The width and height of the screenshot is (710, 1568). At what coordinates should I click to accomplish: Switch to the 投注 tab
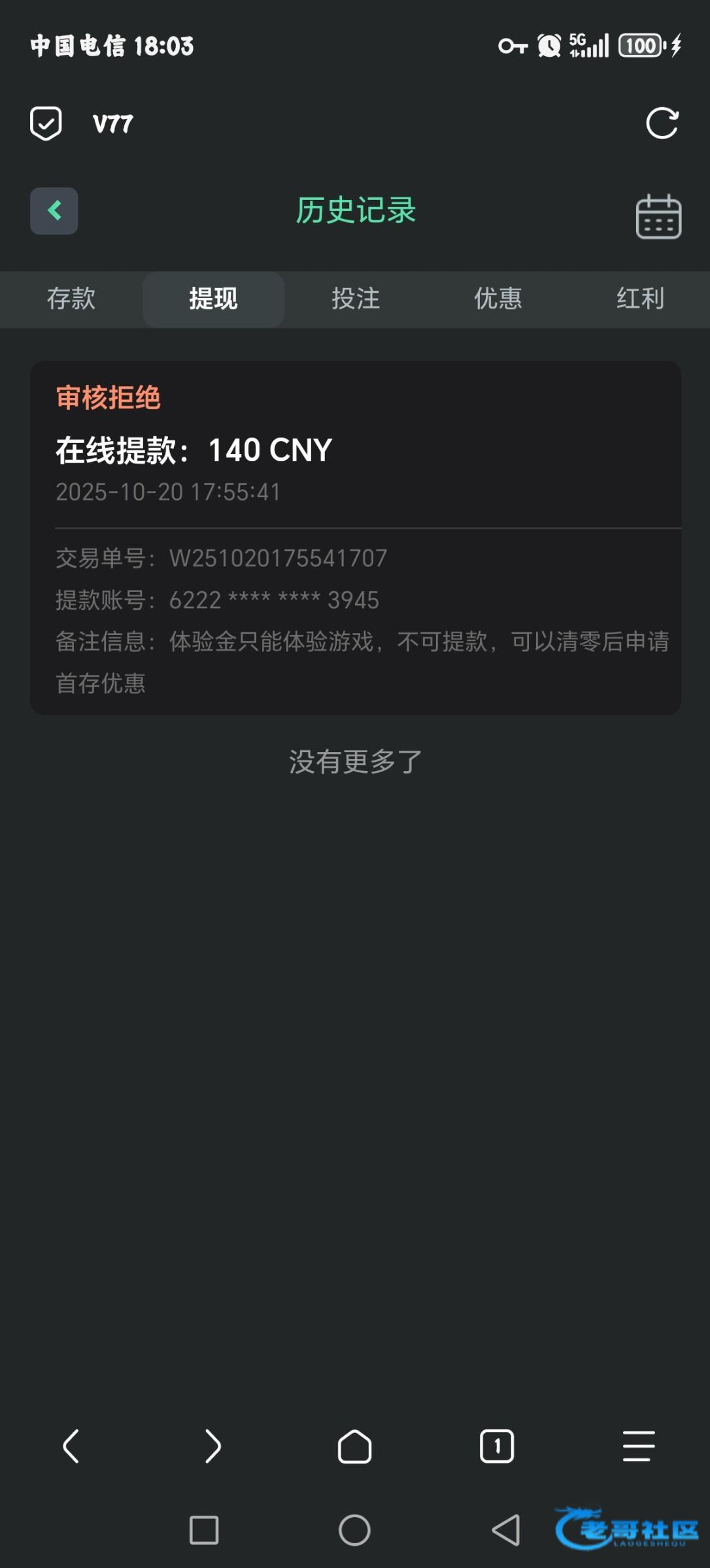(x=356, y=299)
